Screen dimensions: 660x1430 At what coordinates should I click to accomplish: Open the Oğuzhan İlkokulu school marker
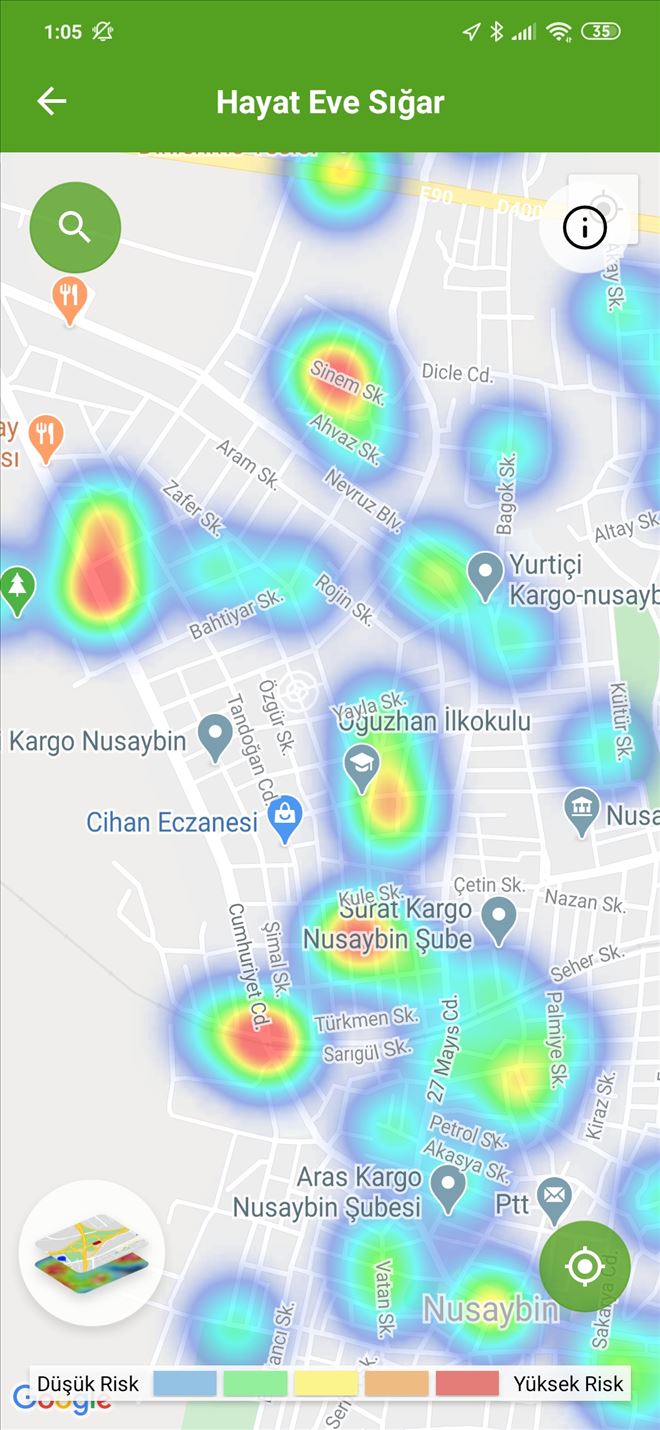[x=361, y=766]
